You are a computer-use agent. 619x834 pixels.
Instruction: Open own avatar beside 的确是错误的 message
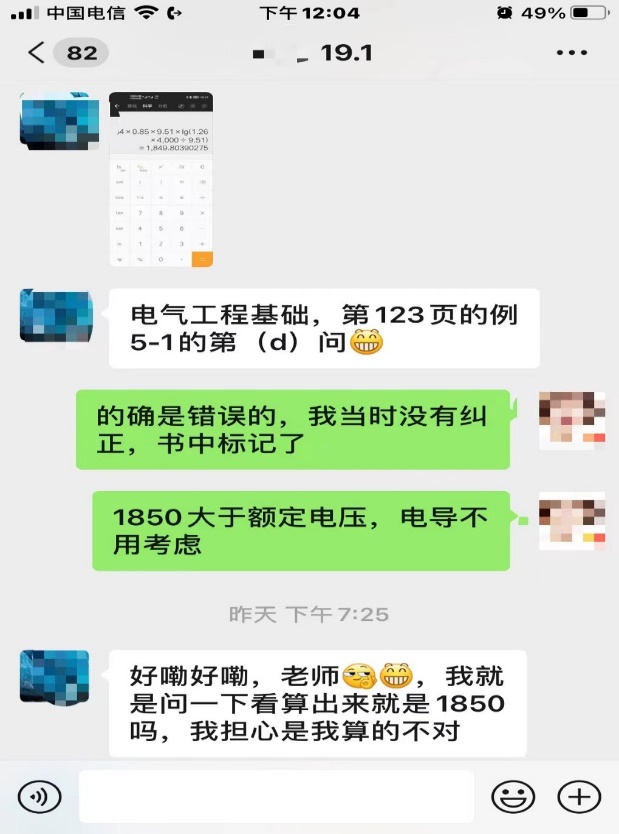point(572,420)
